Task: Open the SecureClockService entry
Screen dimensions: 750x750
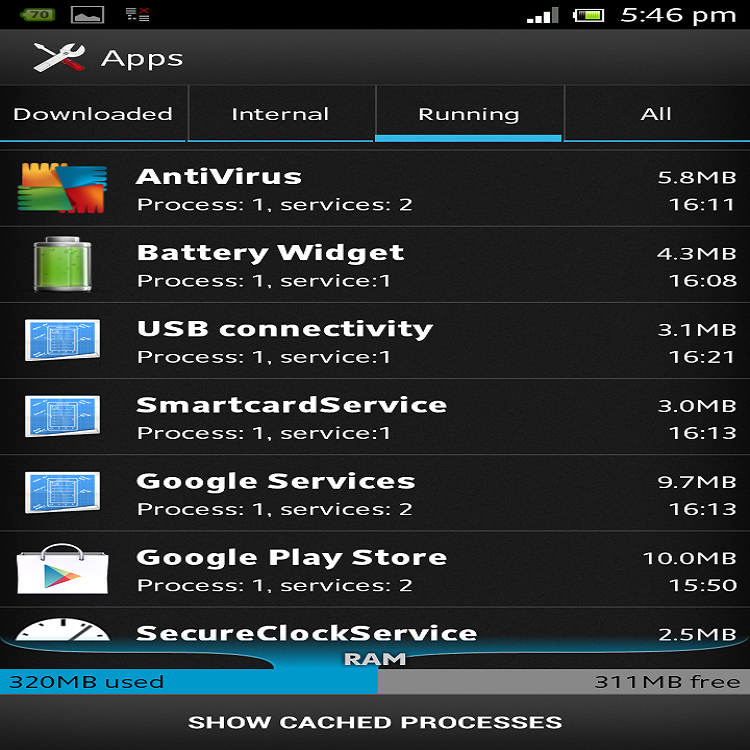Action: click(x=375, y=631)
